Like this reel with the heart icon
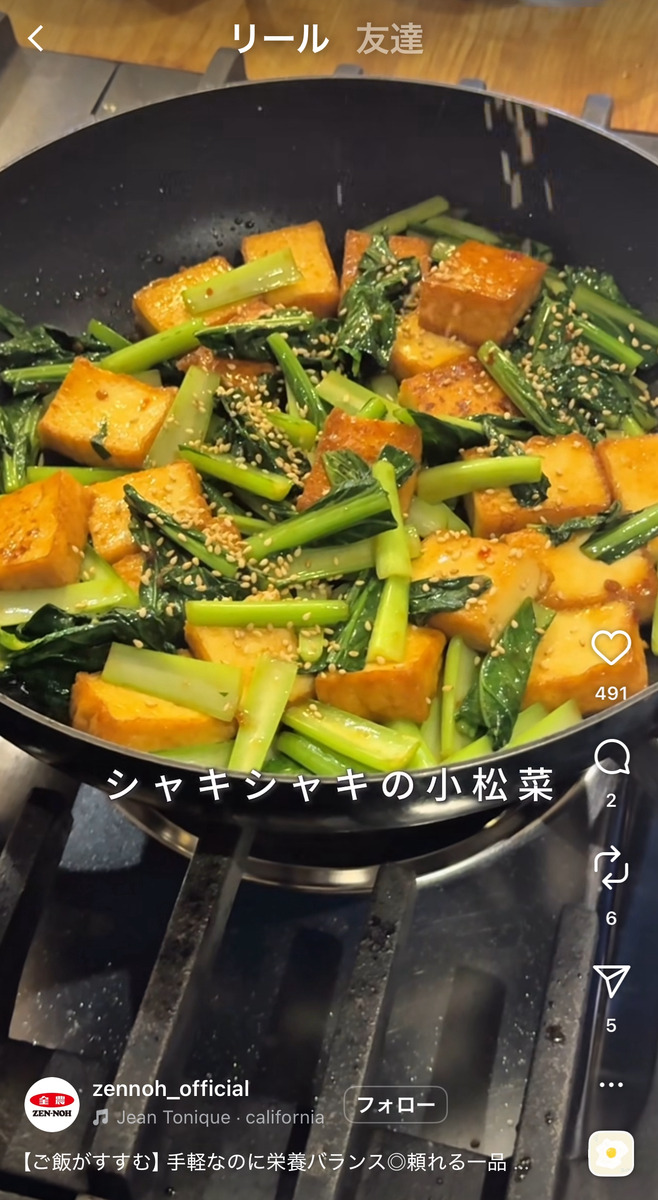 (x=610, y=649)
